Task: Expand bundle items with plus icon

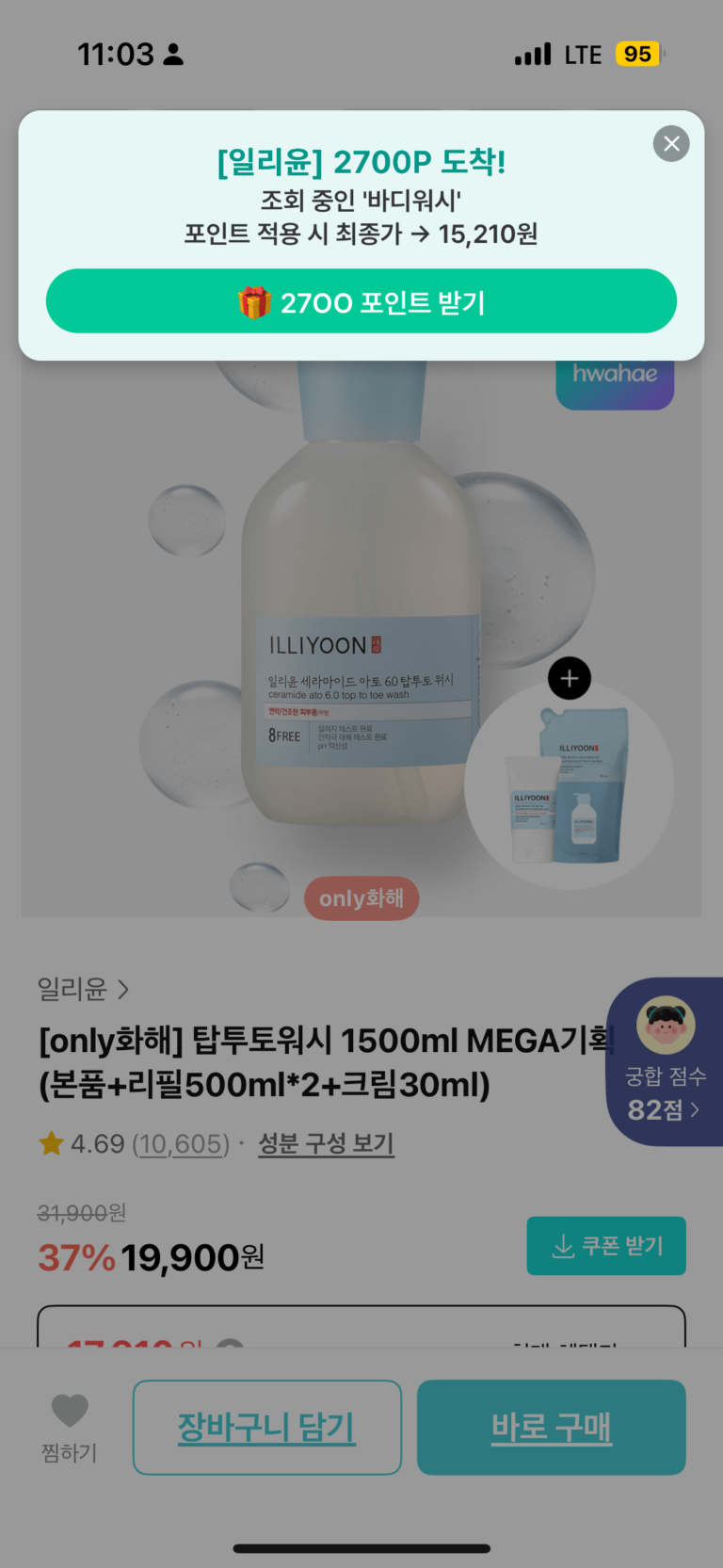Action: [x=570, y=678]
